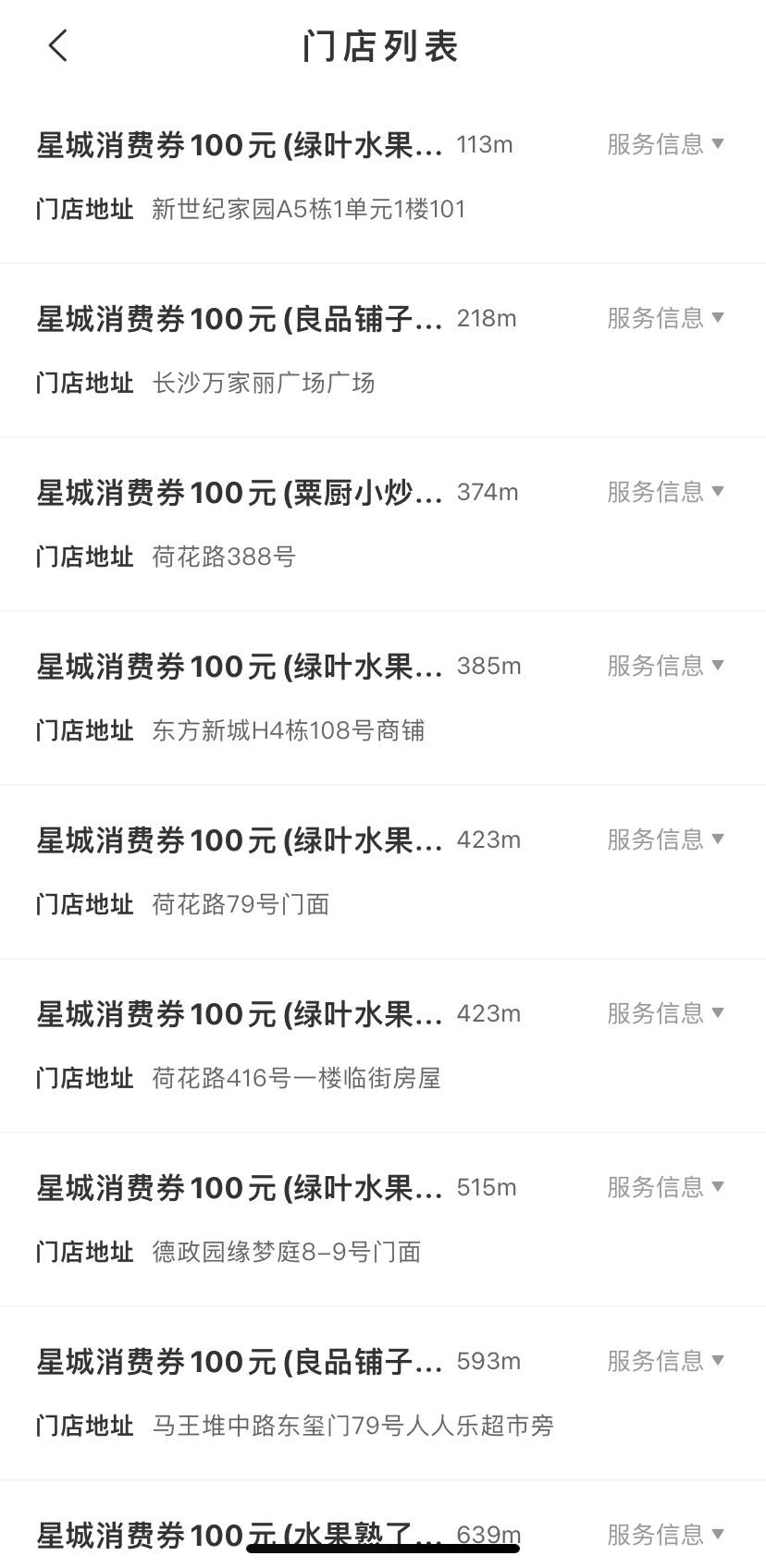Open the 良品铺子 store 593m away
Viewport: 766px width, 1568px height.
[240, 1362]
